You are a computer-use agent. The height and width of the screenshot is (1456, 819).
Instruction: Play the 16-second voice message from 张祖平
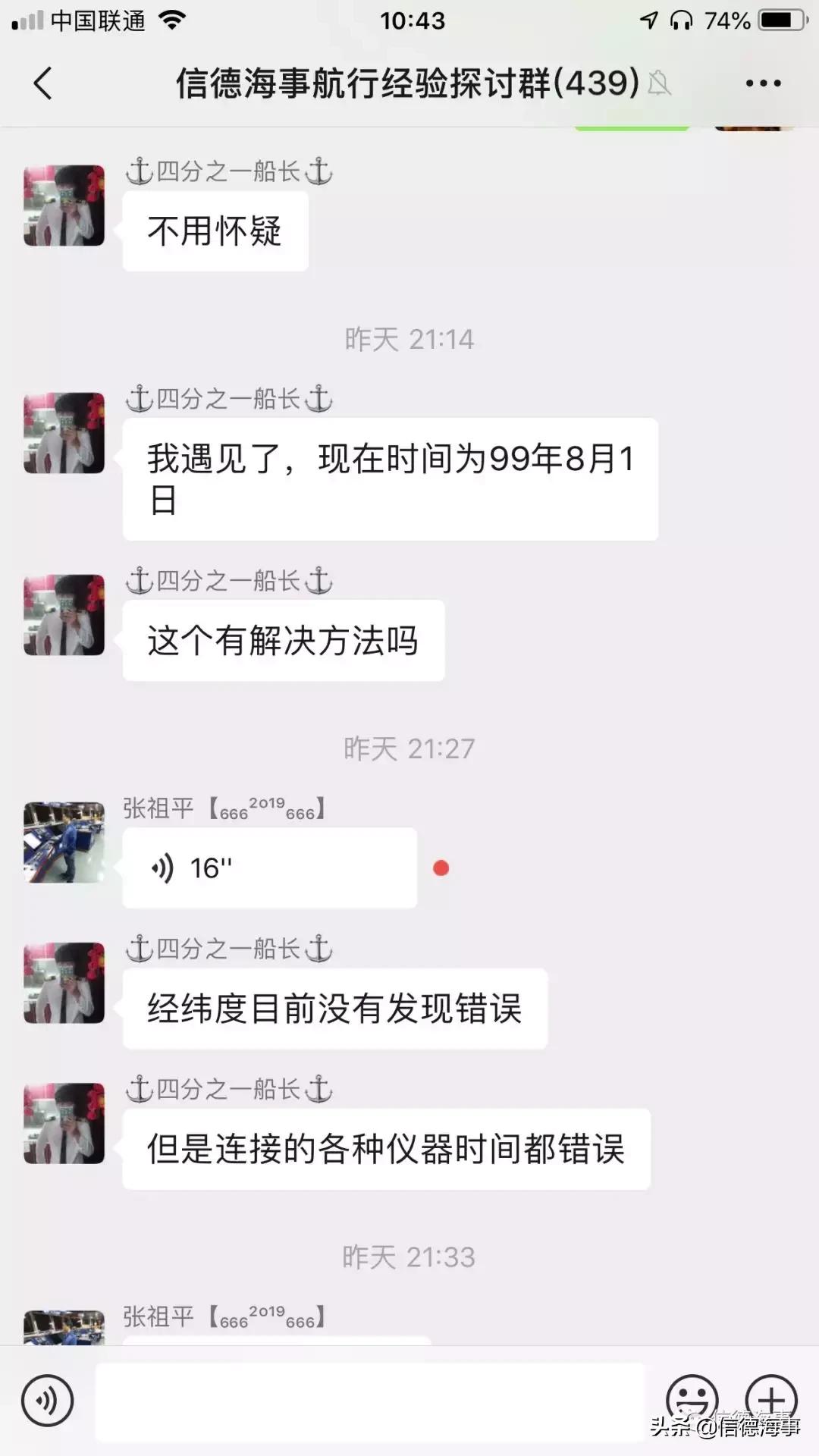(x=269, y=867)
